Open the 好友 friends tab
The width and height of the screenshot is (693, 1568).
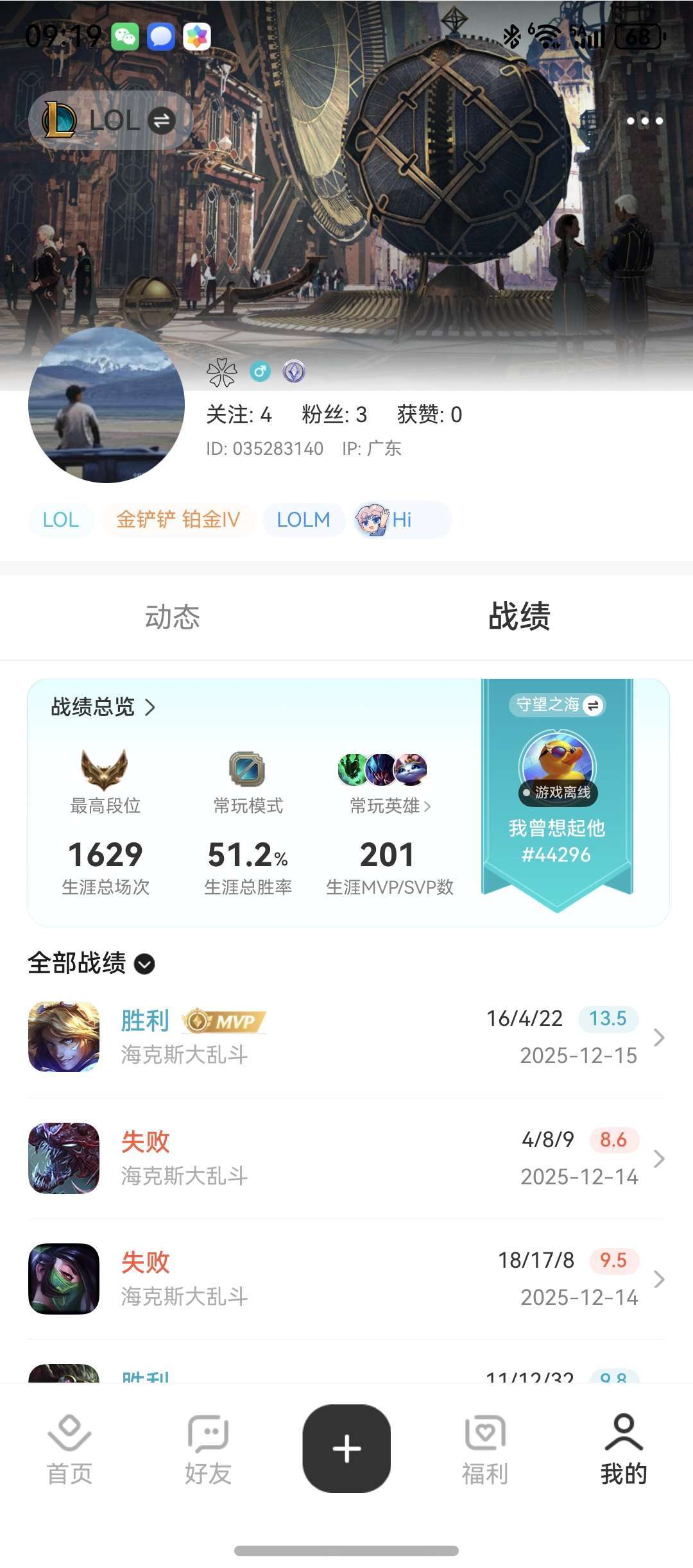208,1450
